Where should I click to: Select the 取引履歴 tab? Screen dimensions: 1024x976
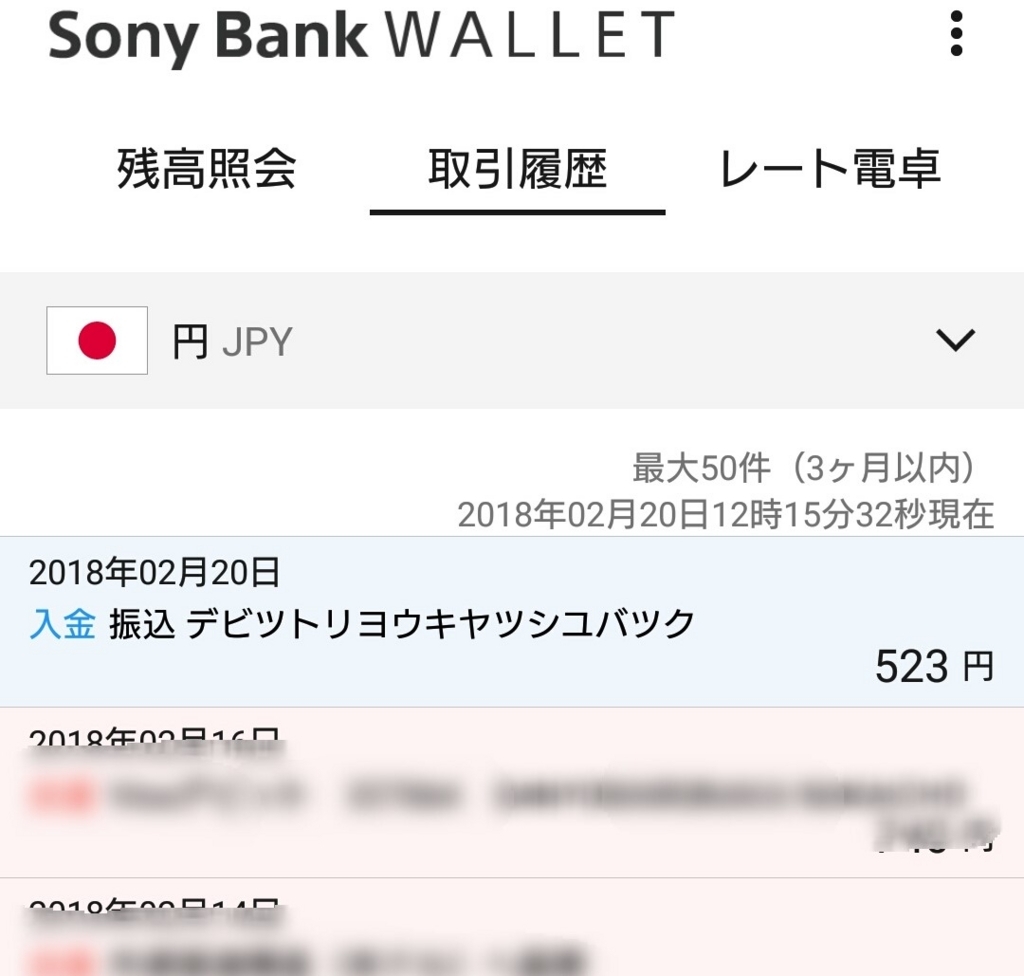517,169
